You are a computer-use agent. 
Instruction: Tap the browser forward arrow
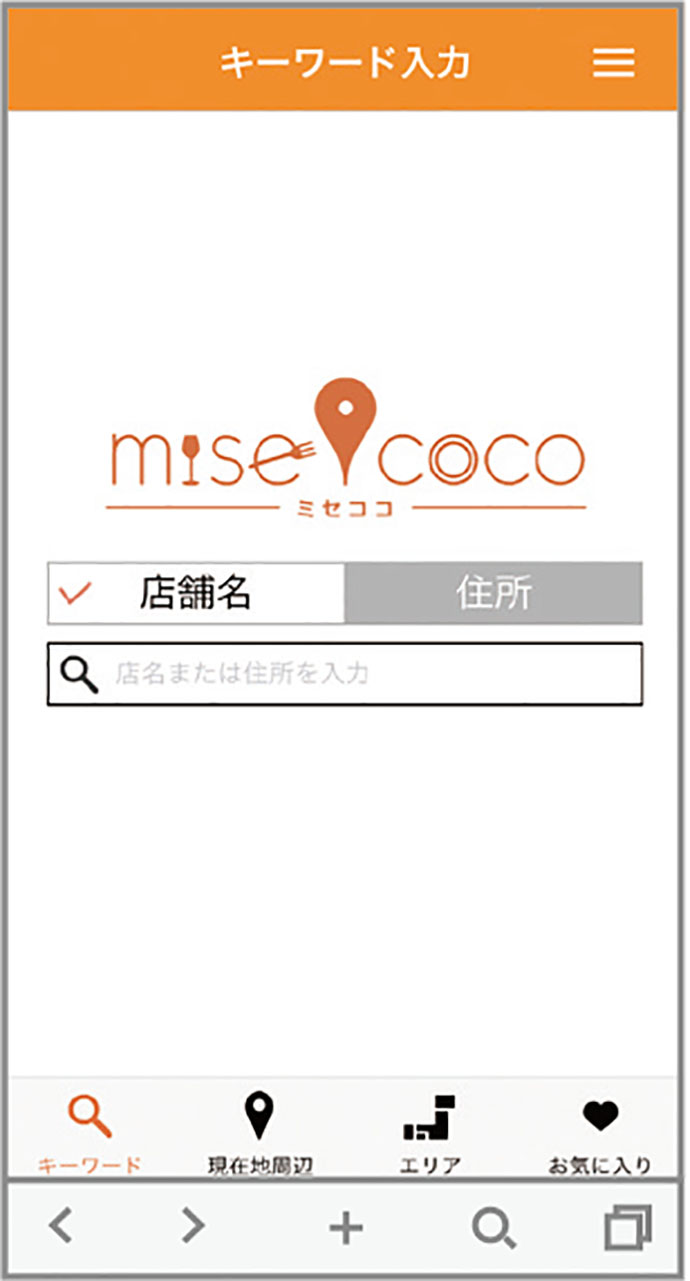[x=192, y=1225]
